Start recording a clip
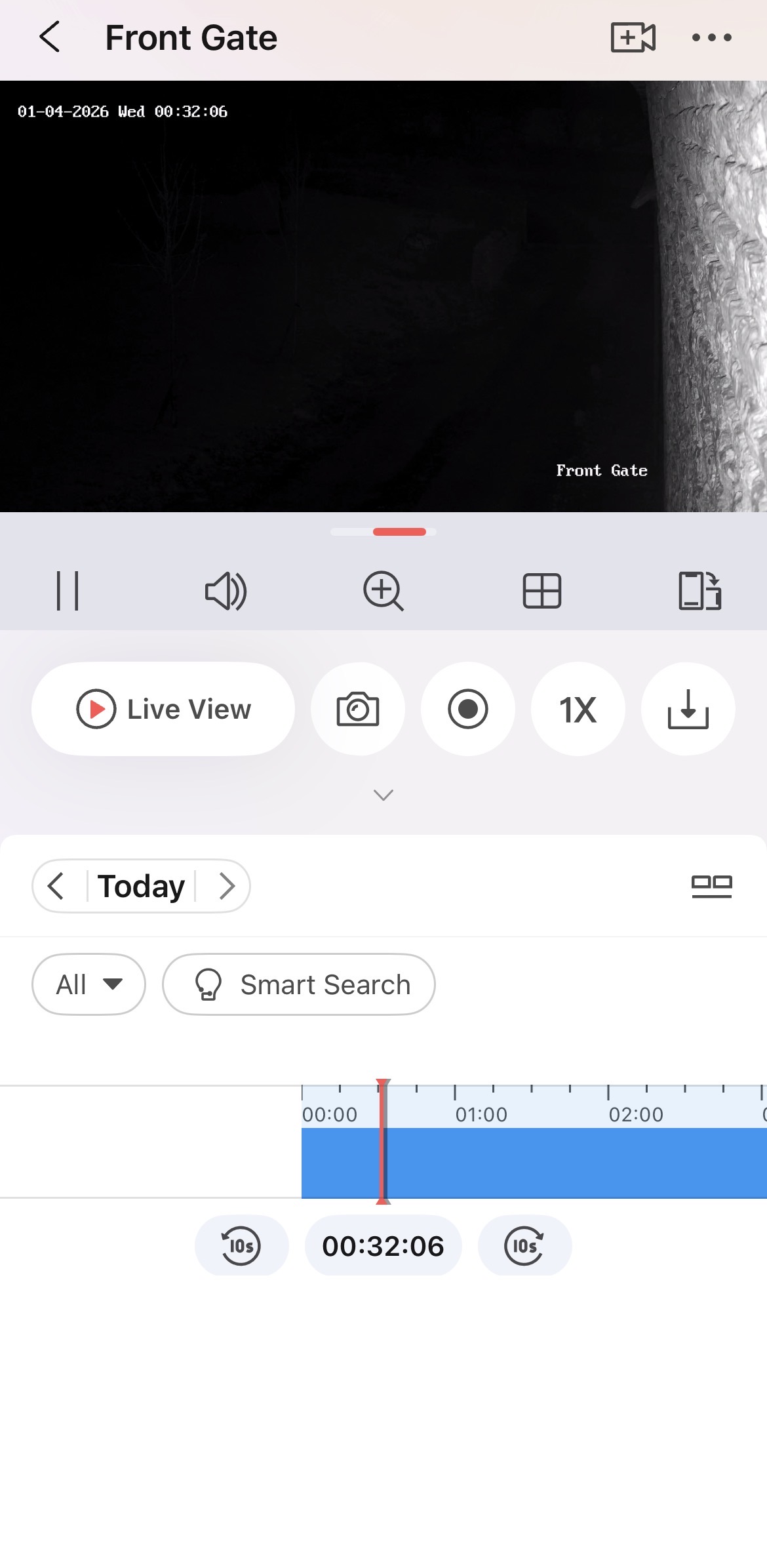The width and height of the screenshot is (767, 1568). 468,709
